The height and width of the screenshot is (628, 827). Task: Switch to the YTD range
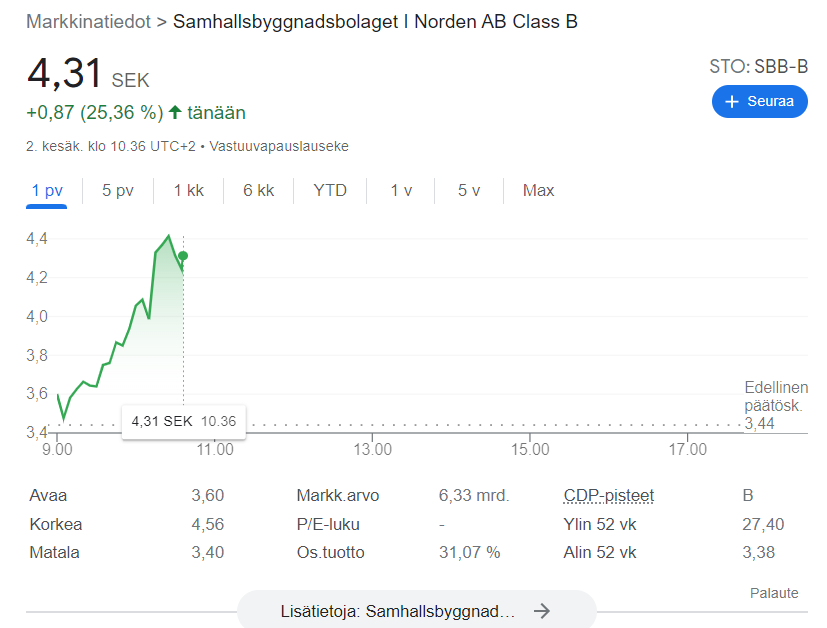coord(330,190)
